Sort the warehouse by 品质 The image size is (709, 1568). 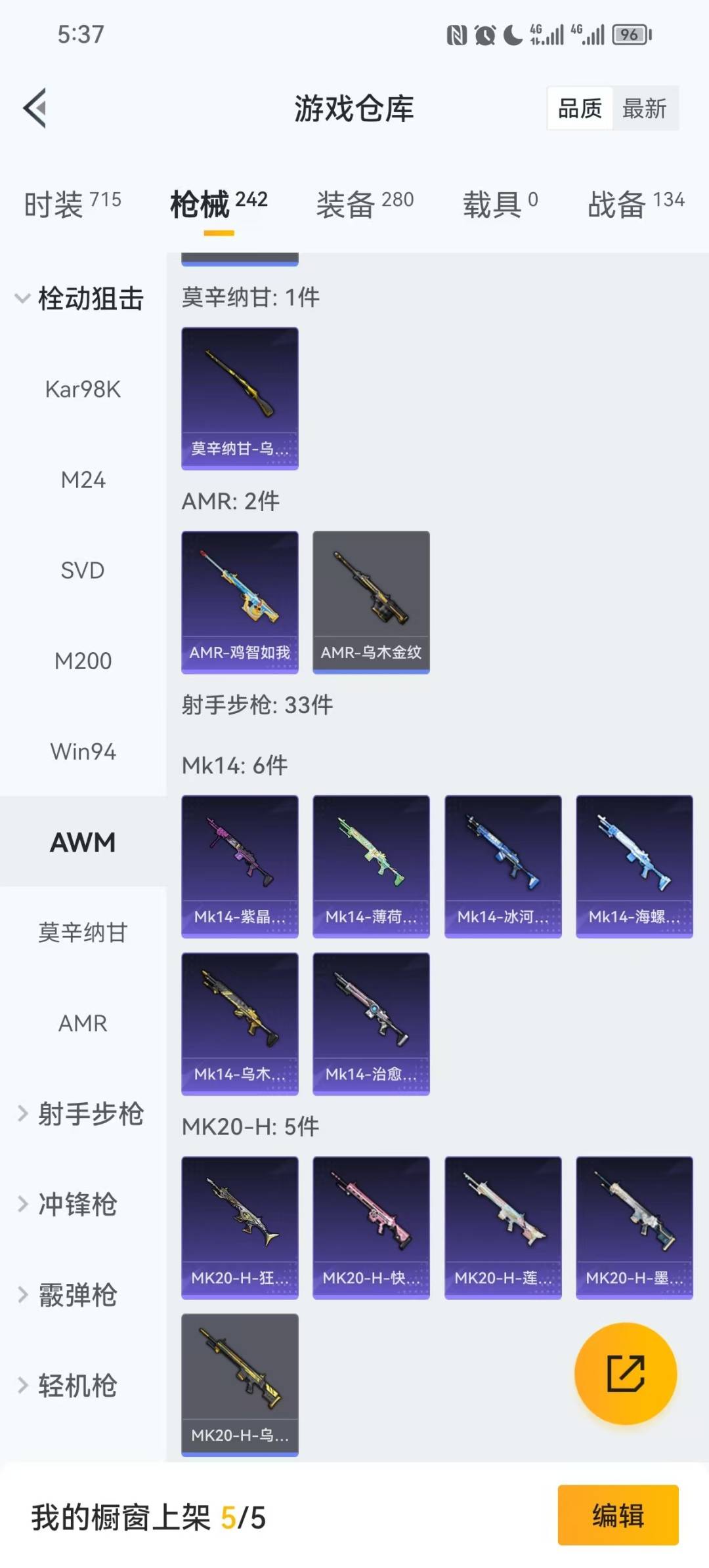click(x=580, y=108)
